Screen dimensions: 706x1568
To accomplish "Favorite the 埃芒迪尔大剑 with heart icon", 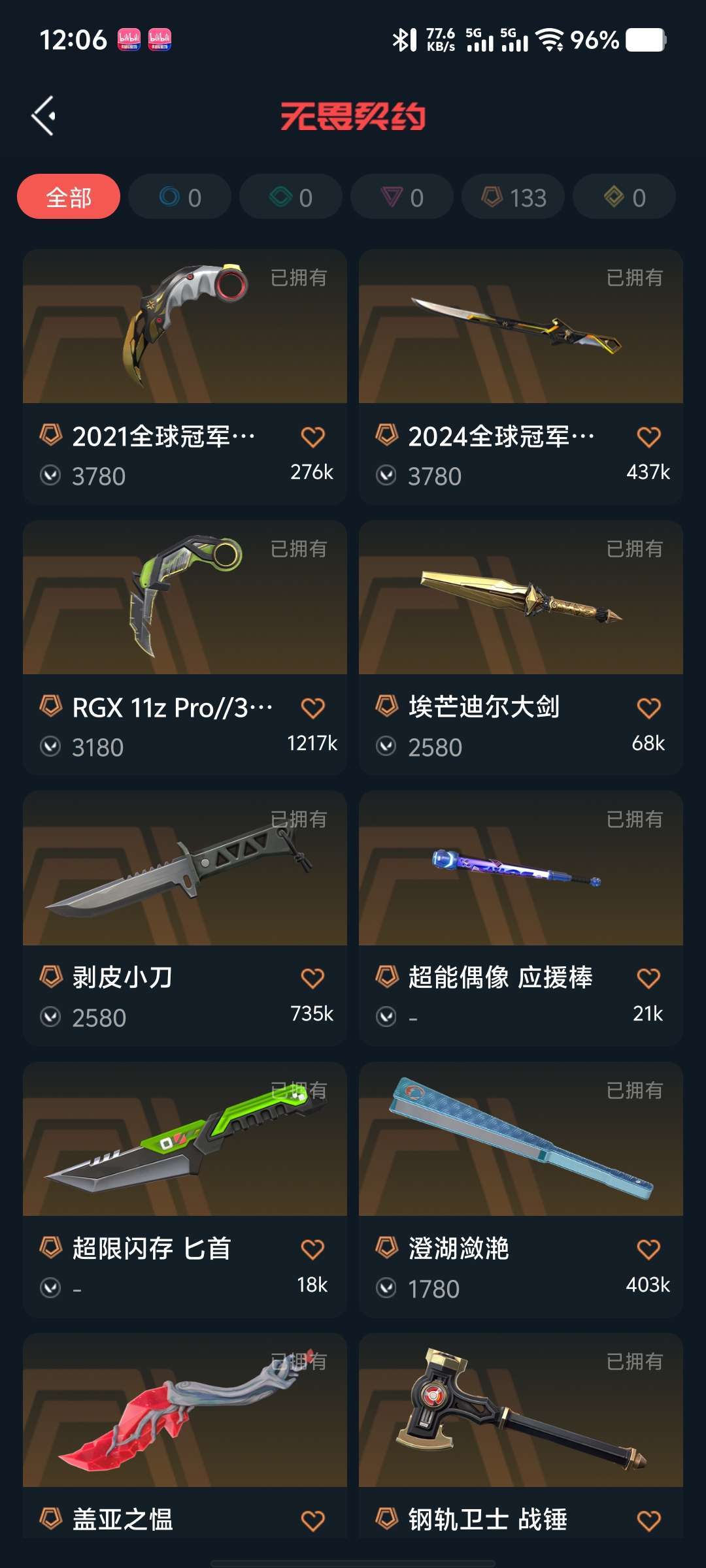I will tap(648, 708).
